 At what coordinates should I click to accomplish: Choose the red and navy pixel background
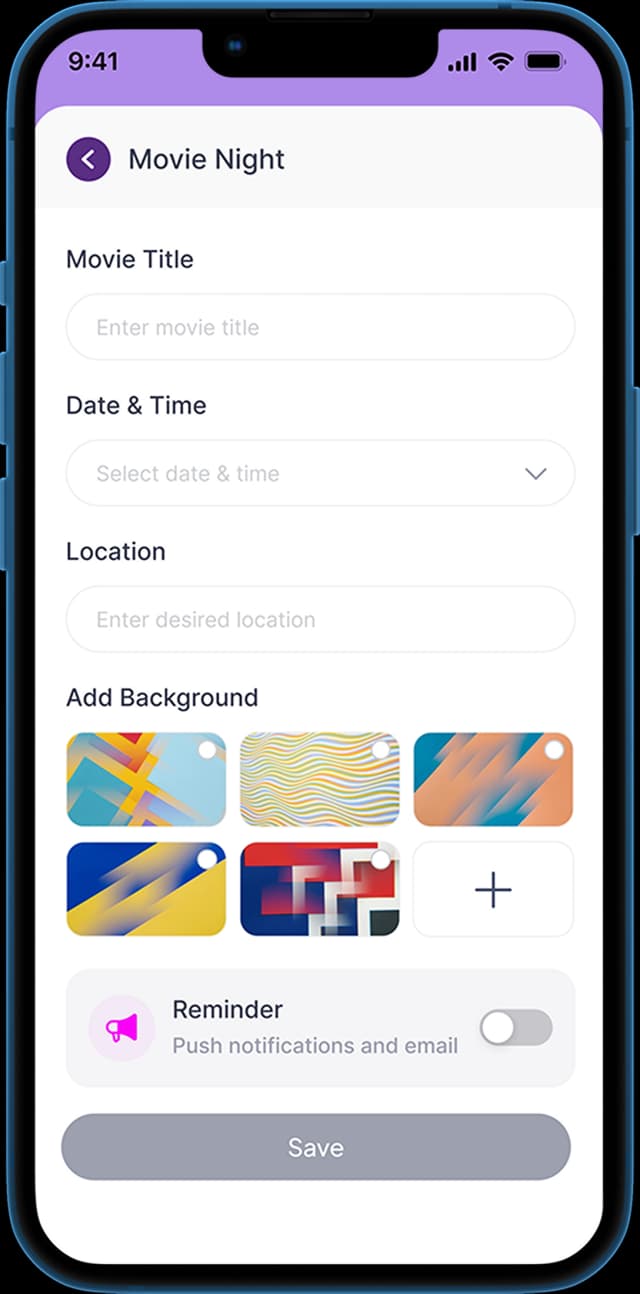coord(320,889)
